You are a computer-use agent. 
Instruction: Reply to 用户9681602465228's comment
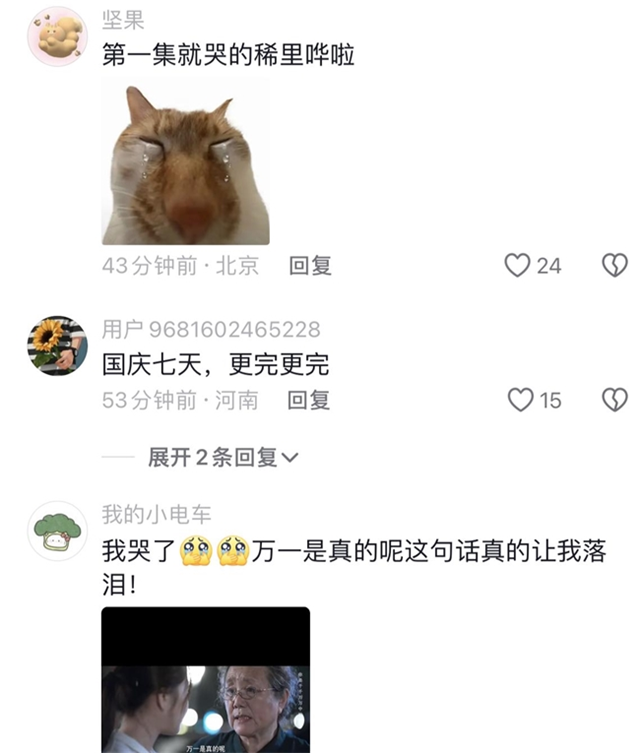click(309, 401)
